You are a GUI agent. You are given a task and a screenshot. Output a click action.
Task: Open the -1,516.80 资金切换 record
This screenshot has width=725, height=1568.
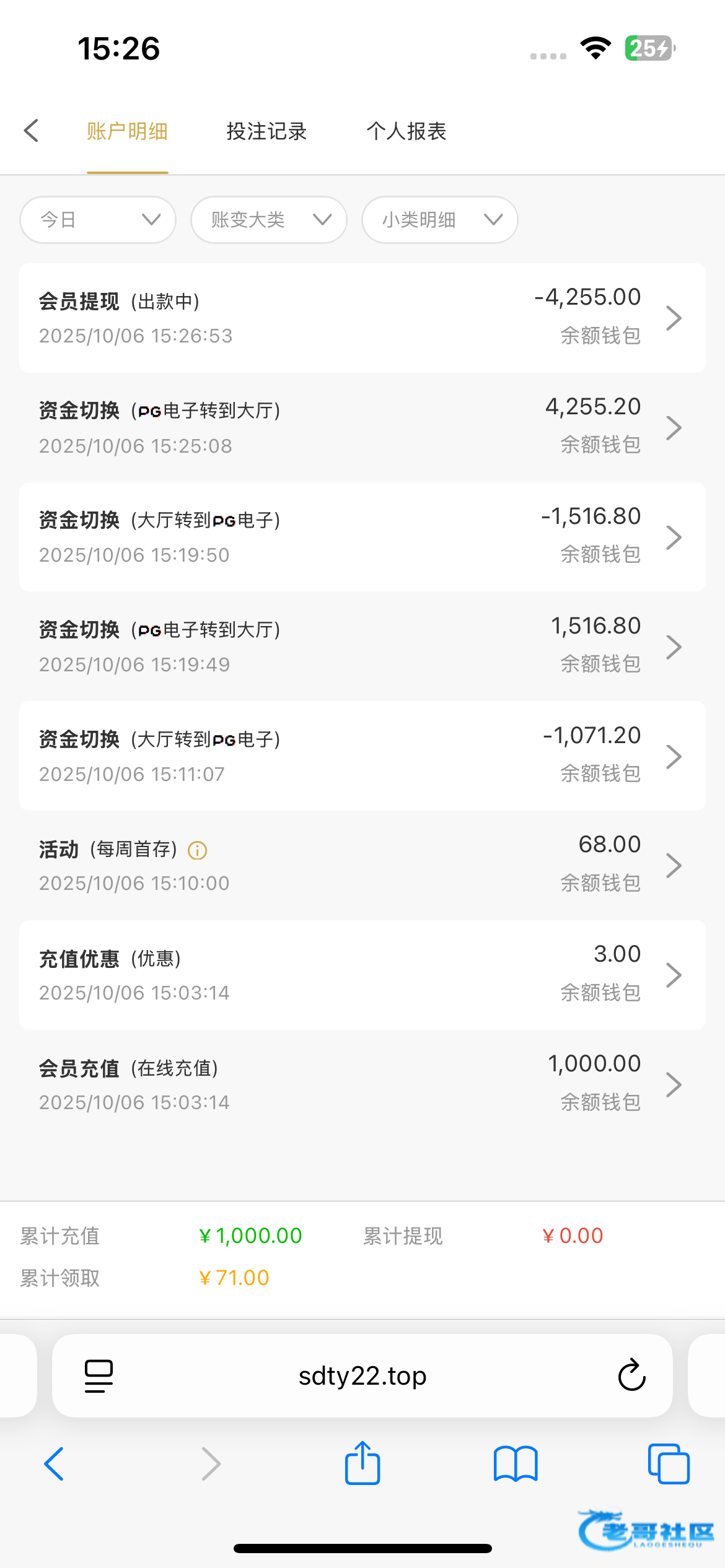(362, 537)
